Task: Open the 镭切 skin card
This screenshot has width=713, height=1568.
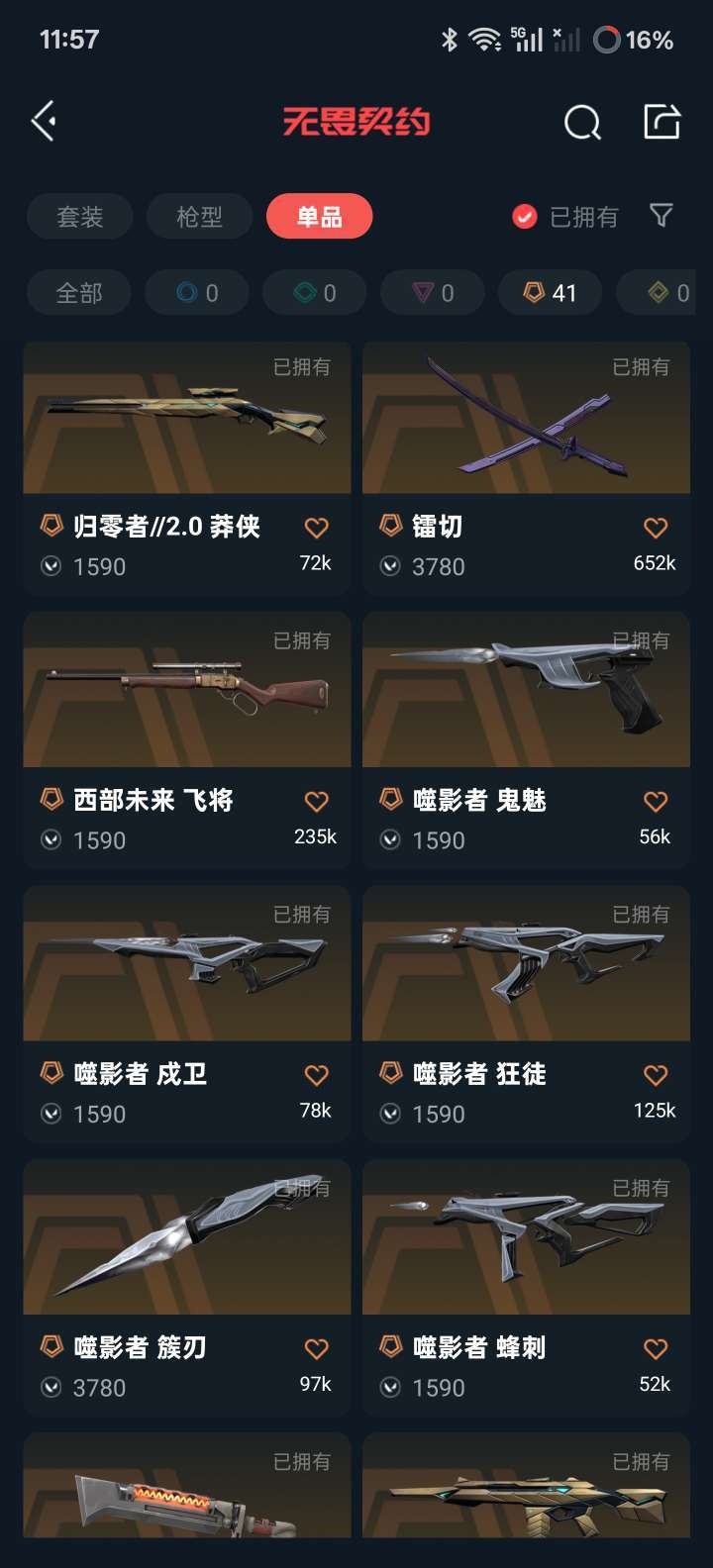Action: tap(527, 468)
